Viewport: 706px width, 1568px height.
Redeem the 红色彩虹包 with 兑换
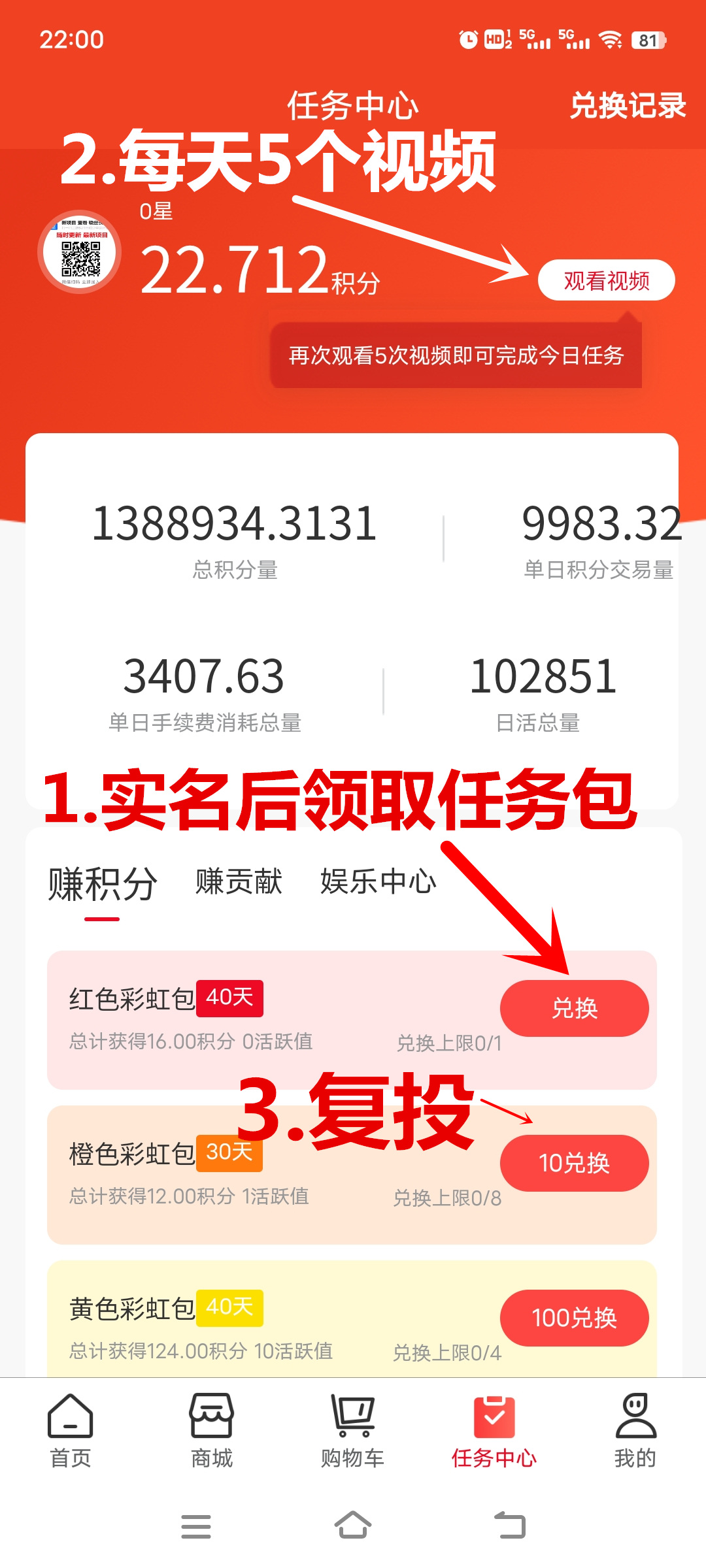[x=574, y=1008]
